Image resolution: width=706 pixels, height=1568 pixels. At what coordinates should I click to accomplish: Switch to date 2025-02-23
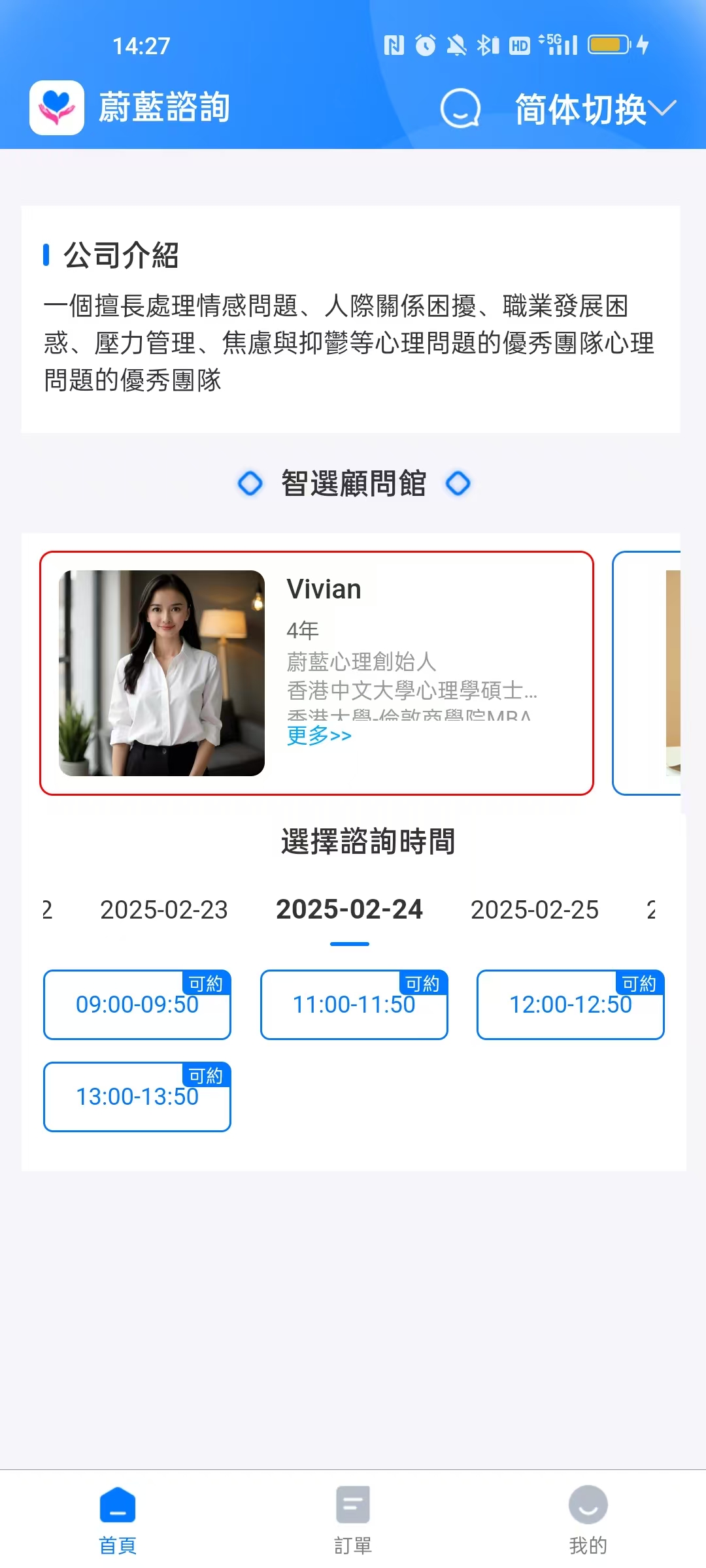(x=163, y=909)
